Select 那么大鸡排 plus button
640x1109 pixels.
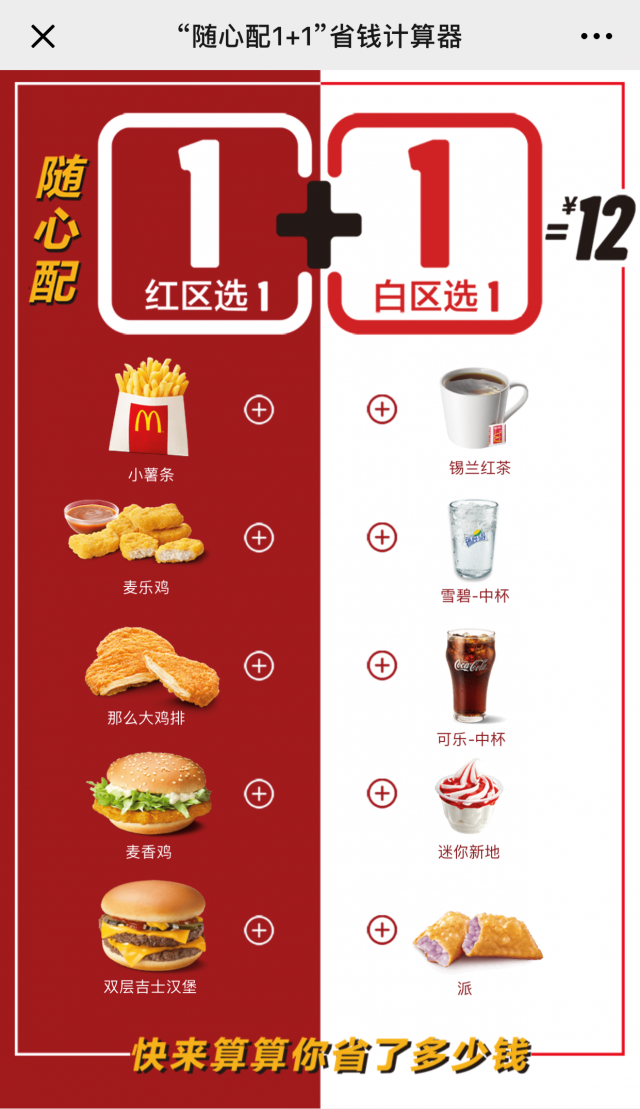259,665
